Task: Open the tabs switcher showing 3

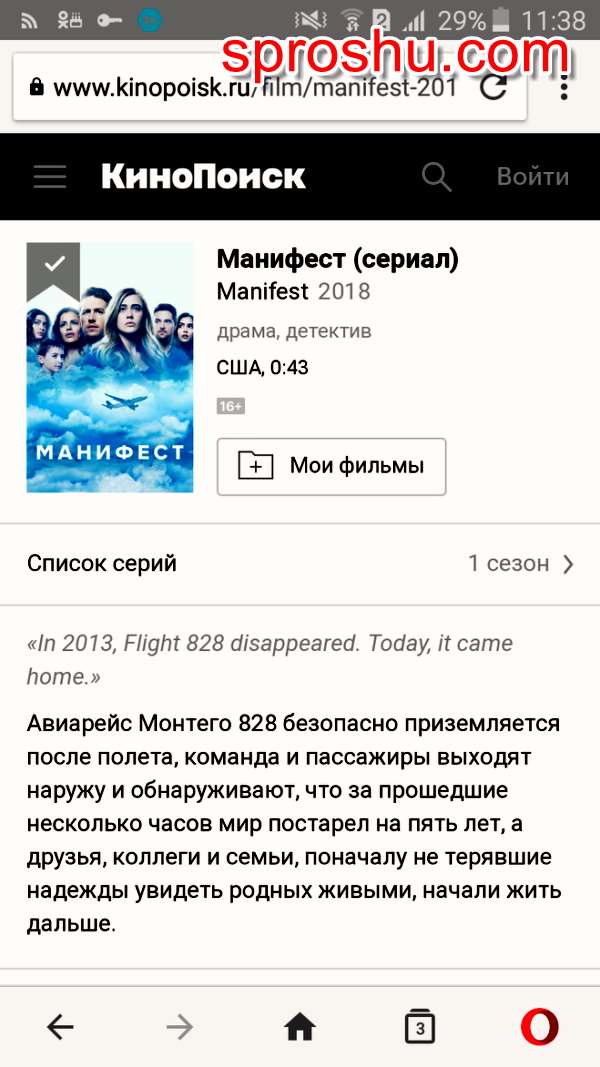Action: (420, 1026)
